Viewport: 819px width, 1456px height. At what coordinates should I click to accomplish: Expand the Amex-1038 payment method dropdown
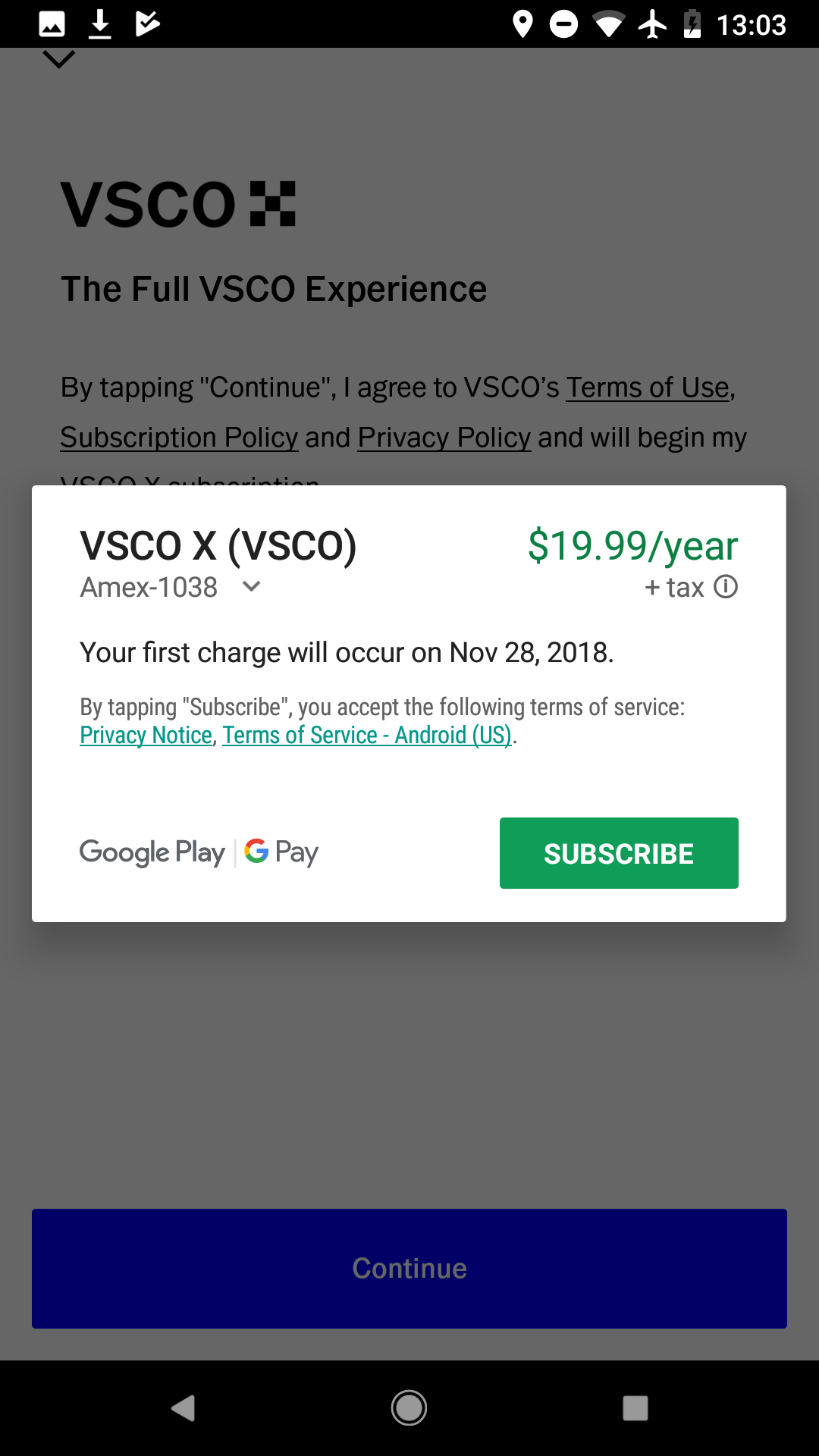251,587
